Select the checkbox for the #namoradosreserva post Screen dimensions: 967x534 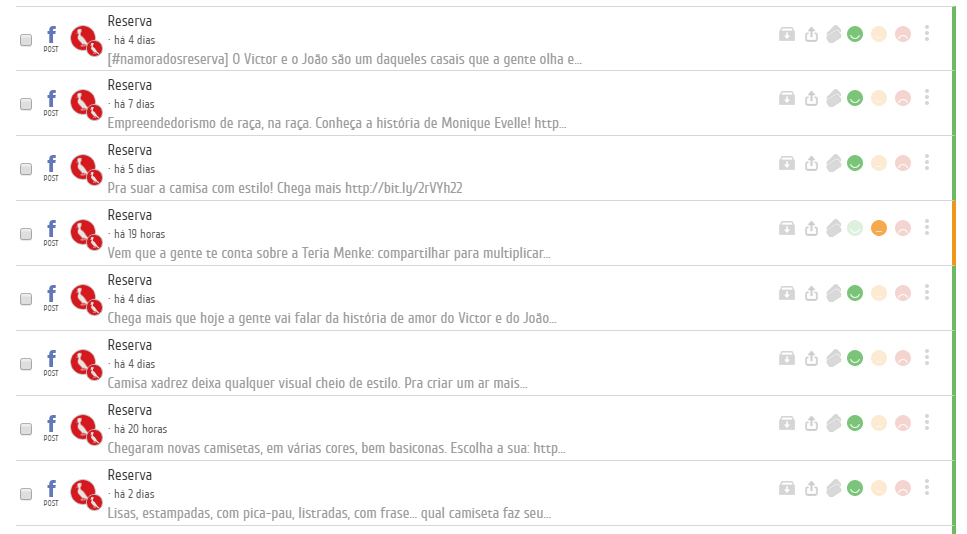click(x=26, y=40)
